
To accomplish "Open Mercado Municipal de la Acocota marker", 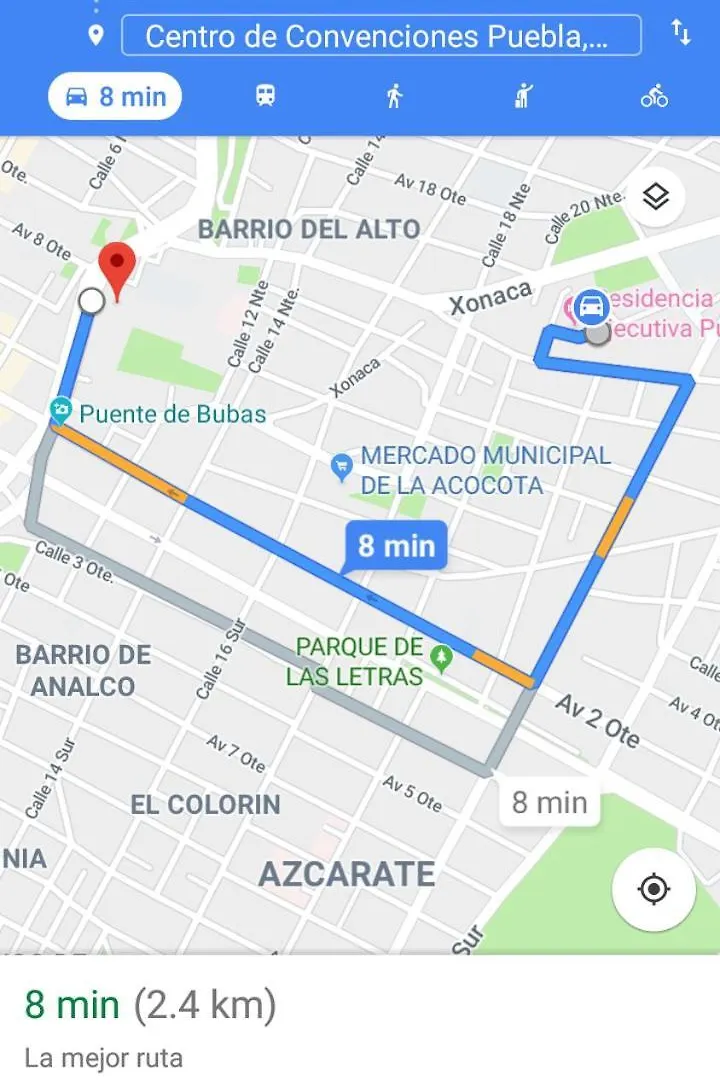I will [342, 465].
